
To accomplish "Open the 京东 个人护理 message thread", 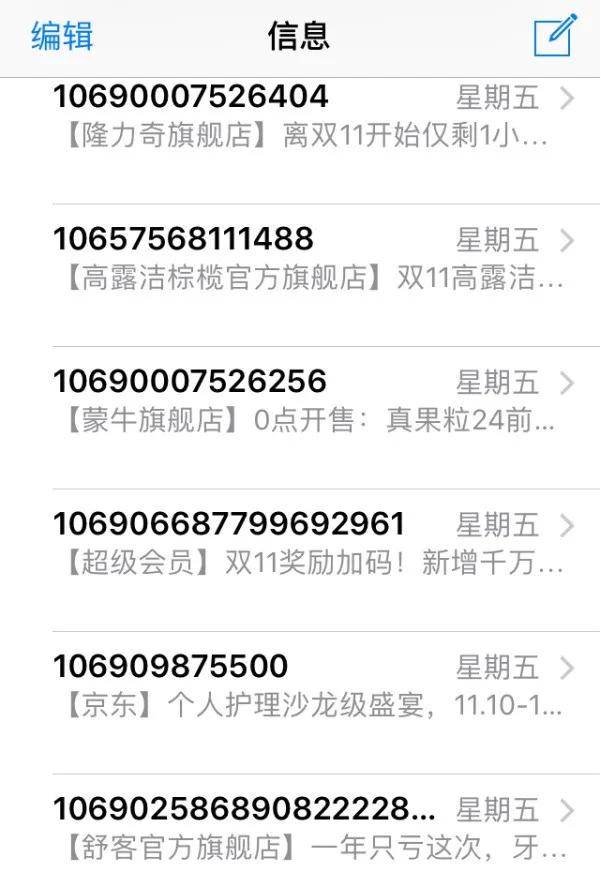I will pyautogui.click(x=300, y=688).
